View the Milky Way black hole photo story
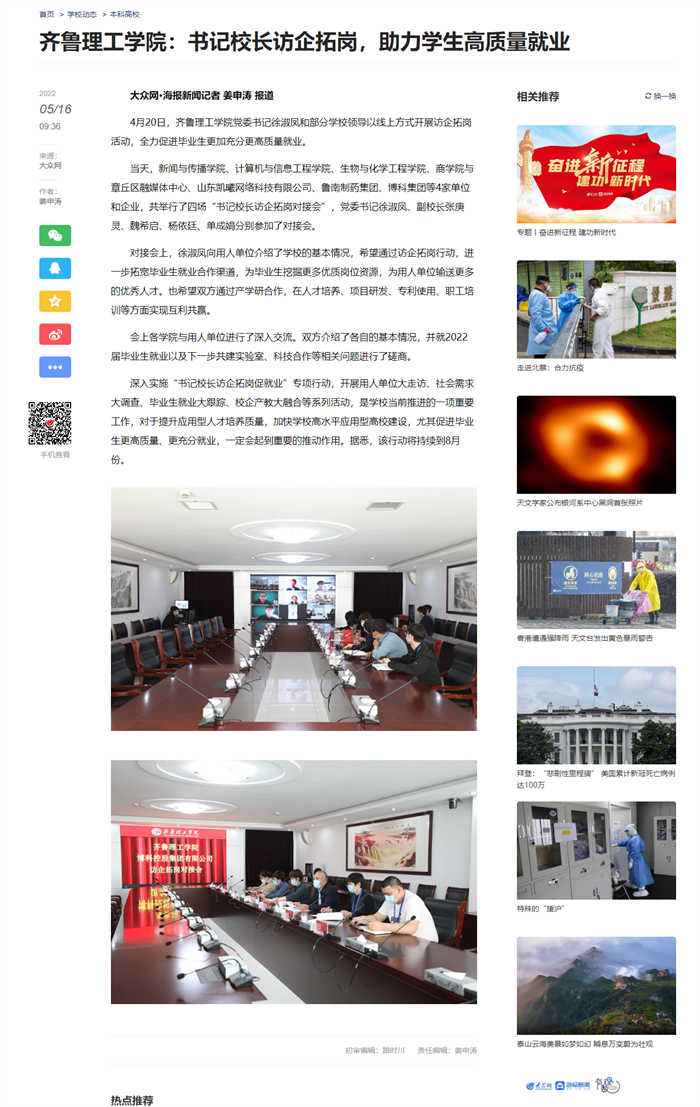Viewport: 700px width, 1107px height. (x=596, y=445)
